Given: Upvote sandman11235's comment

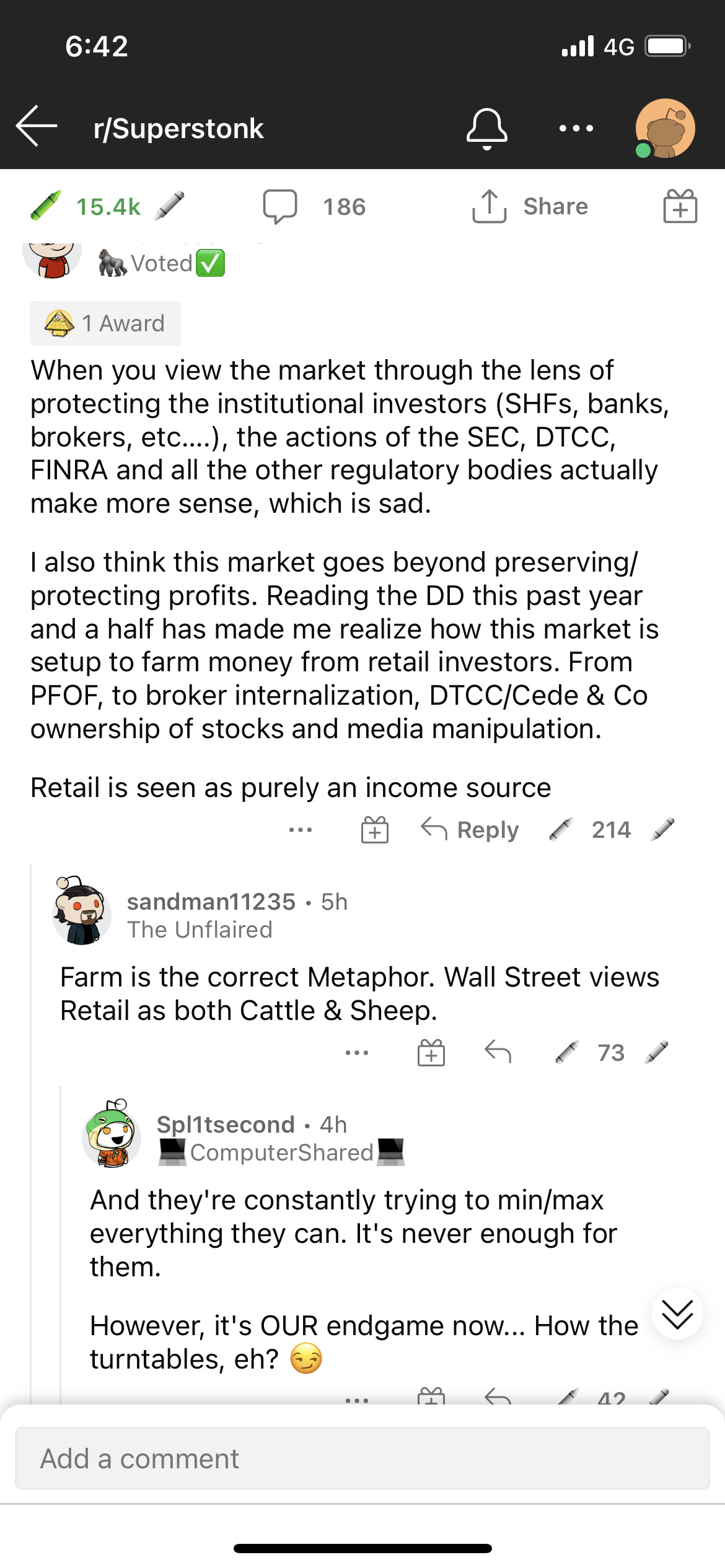Looking at the screenshot, I should point(567,1052).
